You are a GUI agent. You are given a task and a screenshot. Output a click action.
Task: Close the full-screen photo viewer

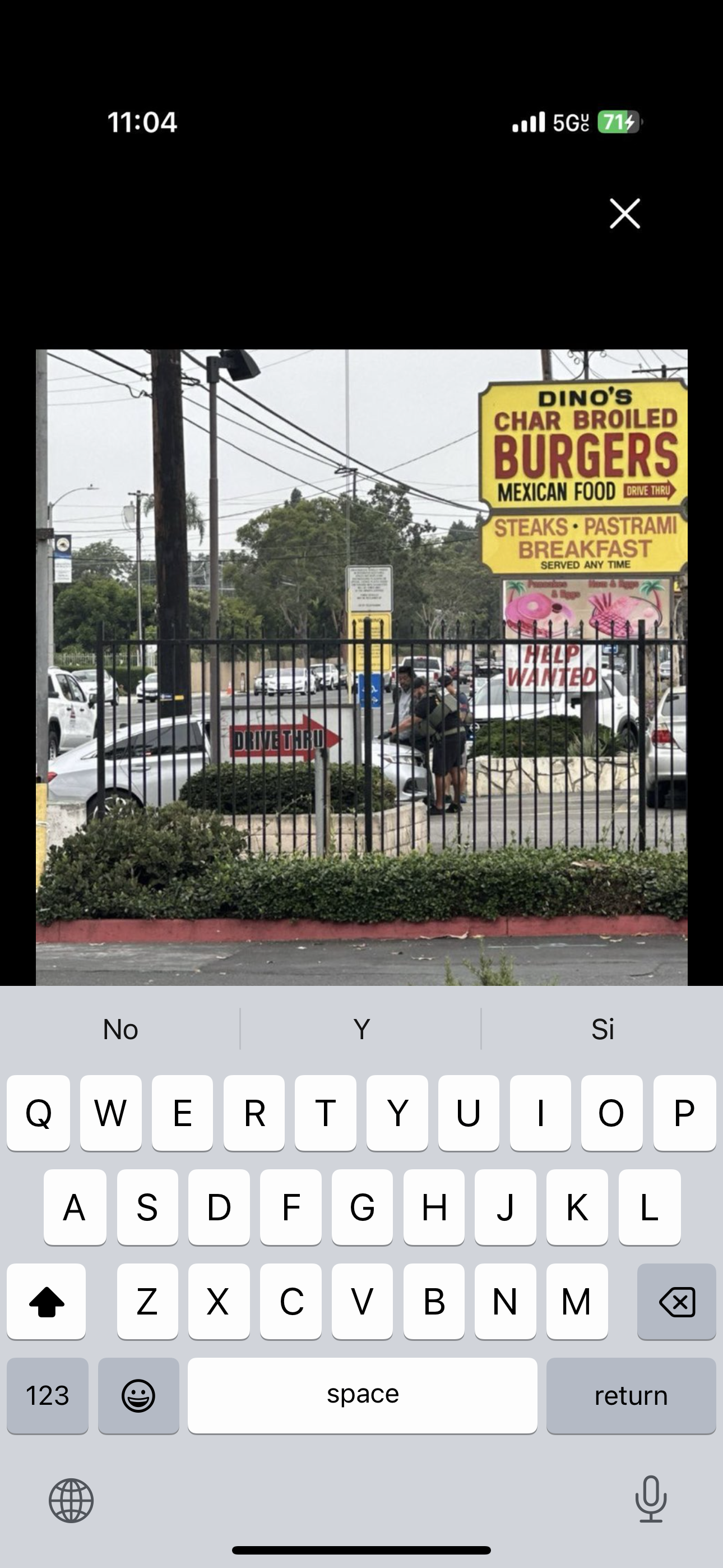coord(625,214)
